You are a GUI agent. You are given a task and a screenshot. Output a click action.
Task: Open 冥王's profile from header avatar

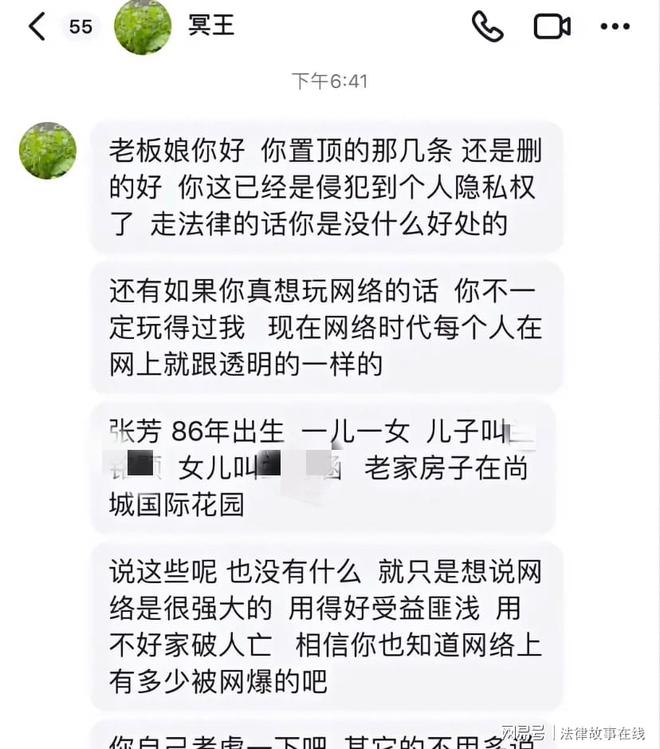[x=143, y=27]
